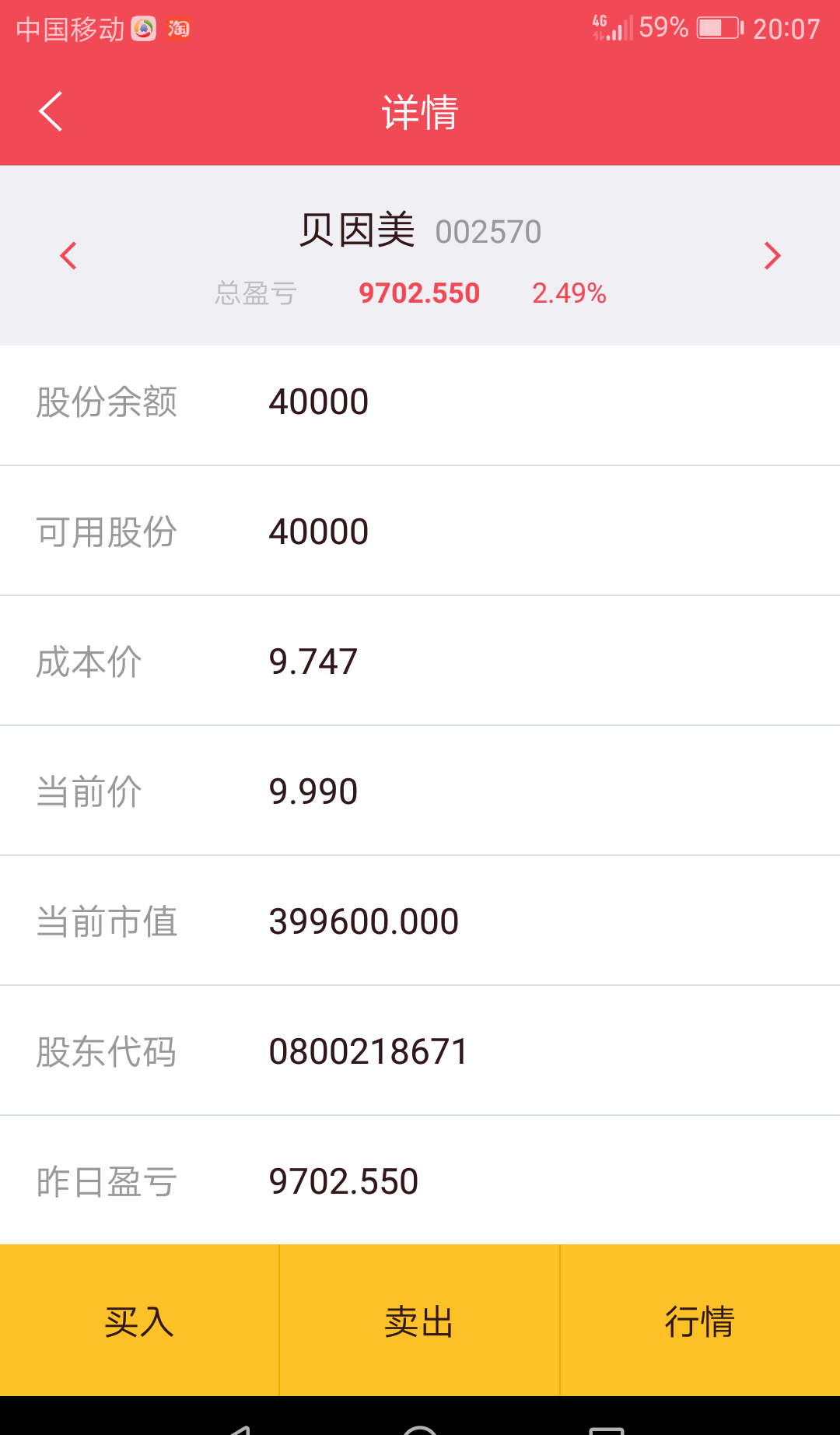Select the left chevron to view previous stock
The width and height of the screenshot is (840, 1435).
[x=68, y=255]
